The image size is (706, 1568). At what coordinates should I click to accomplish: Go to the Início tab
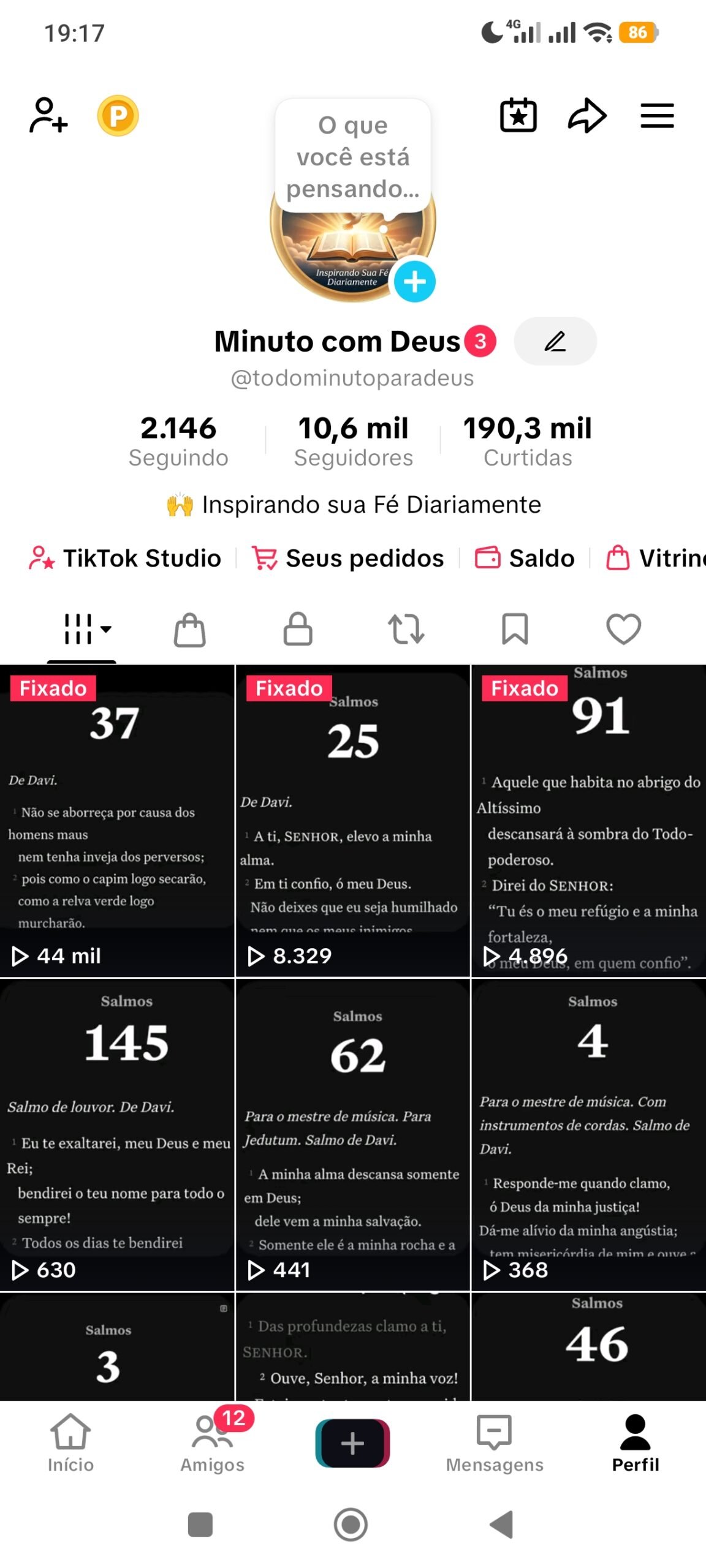70,1444
